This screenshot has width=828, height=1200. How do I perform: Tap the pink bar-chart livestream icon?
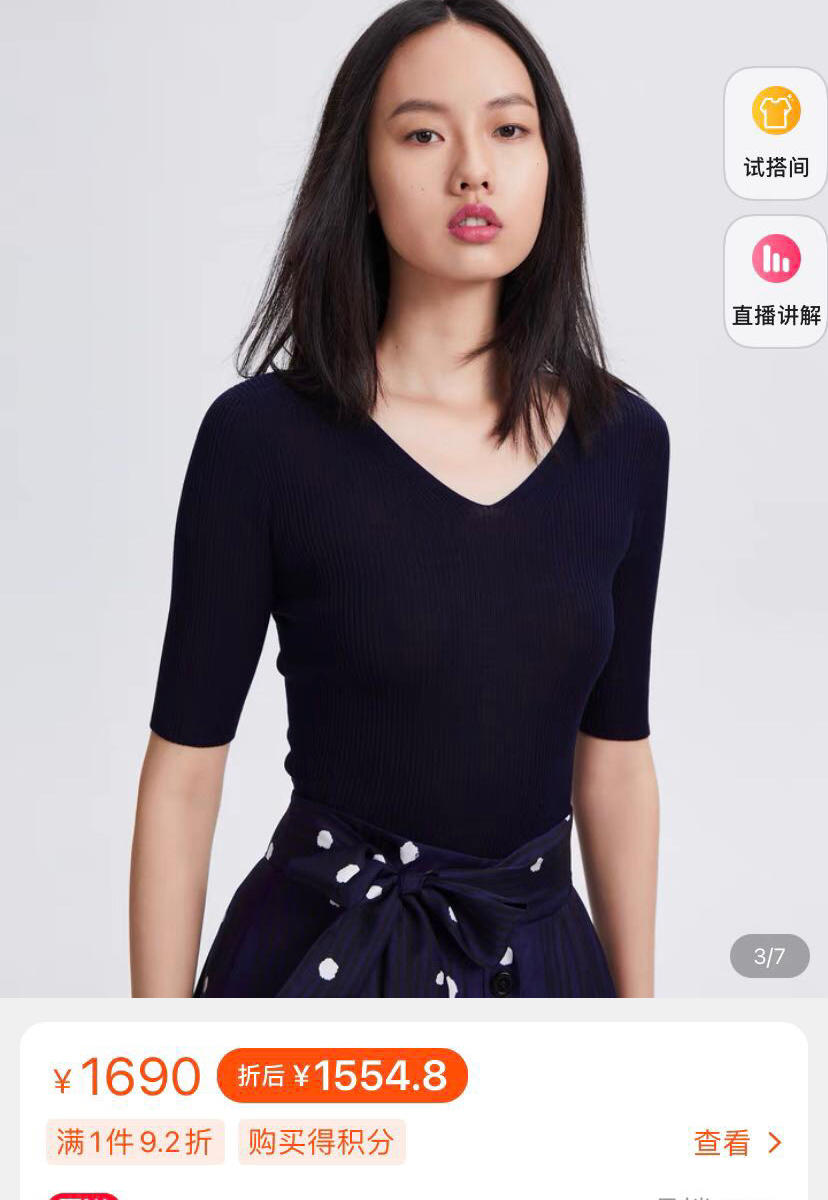(775, 258)
